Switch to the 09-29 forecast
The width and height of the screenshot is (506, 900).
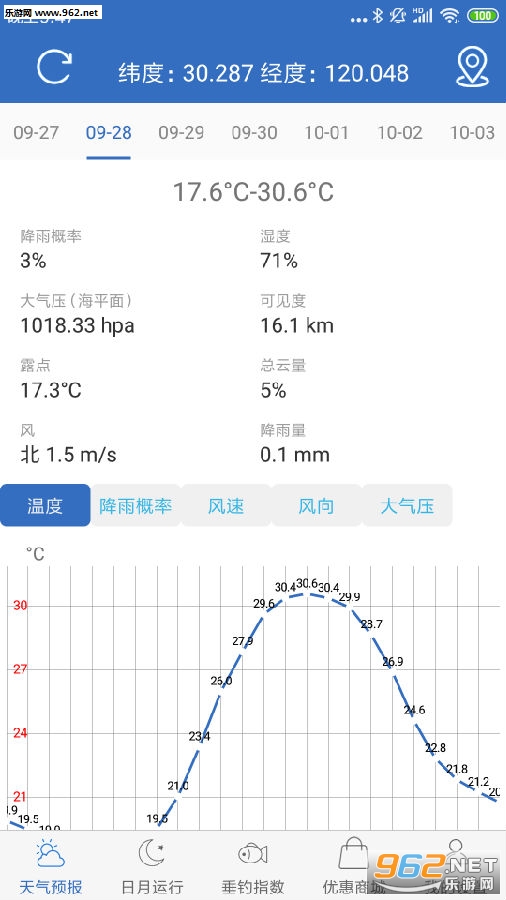pos(181,133)
